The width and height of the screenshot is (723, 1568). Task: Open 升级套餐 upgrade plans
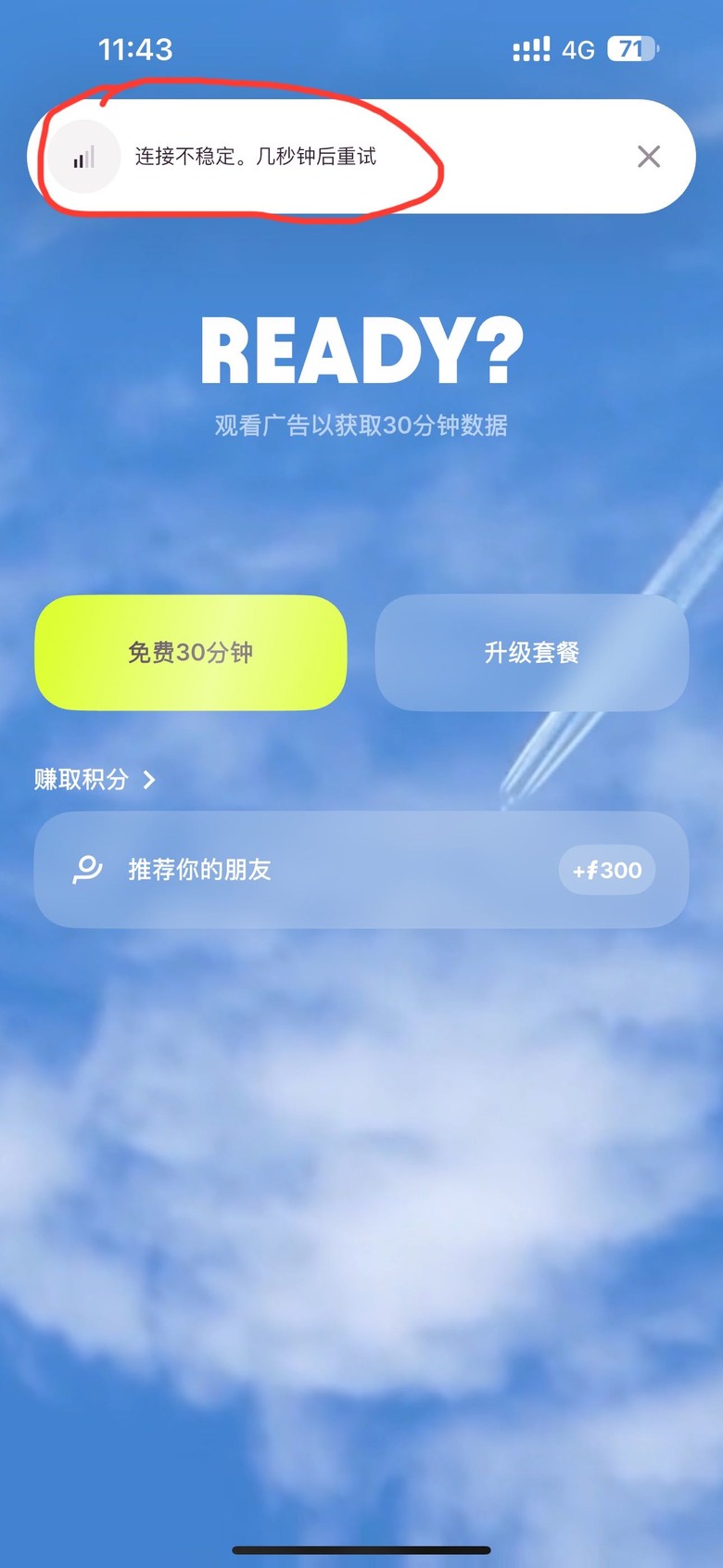pos(531,653)
